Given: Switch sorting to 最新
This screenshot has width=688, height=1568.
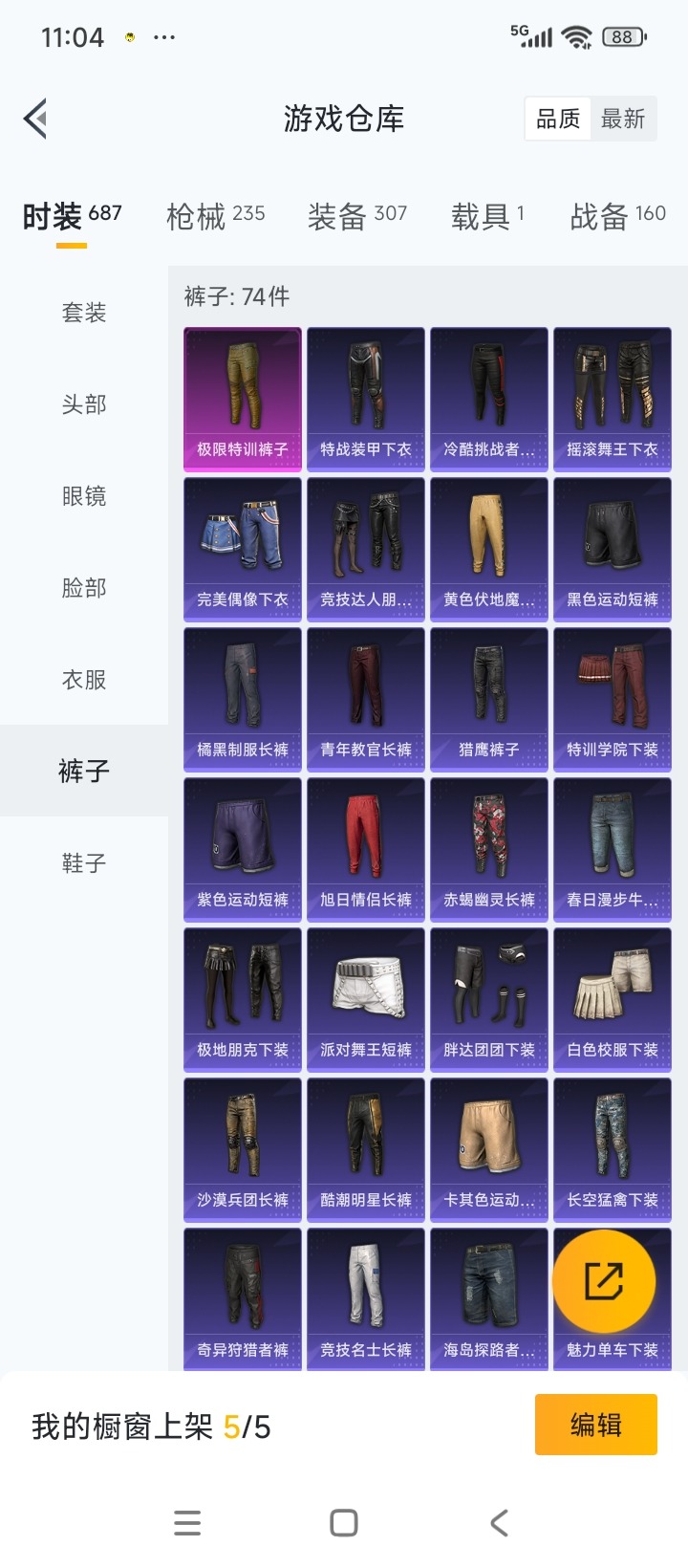Looking at the screenshot, I should tap(623, 118).
